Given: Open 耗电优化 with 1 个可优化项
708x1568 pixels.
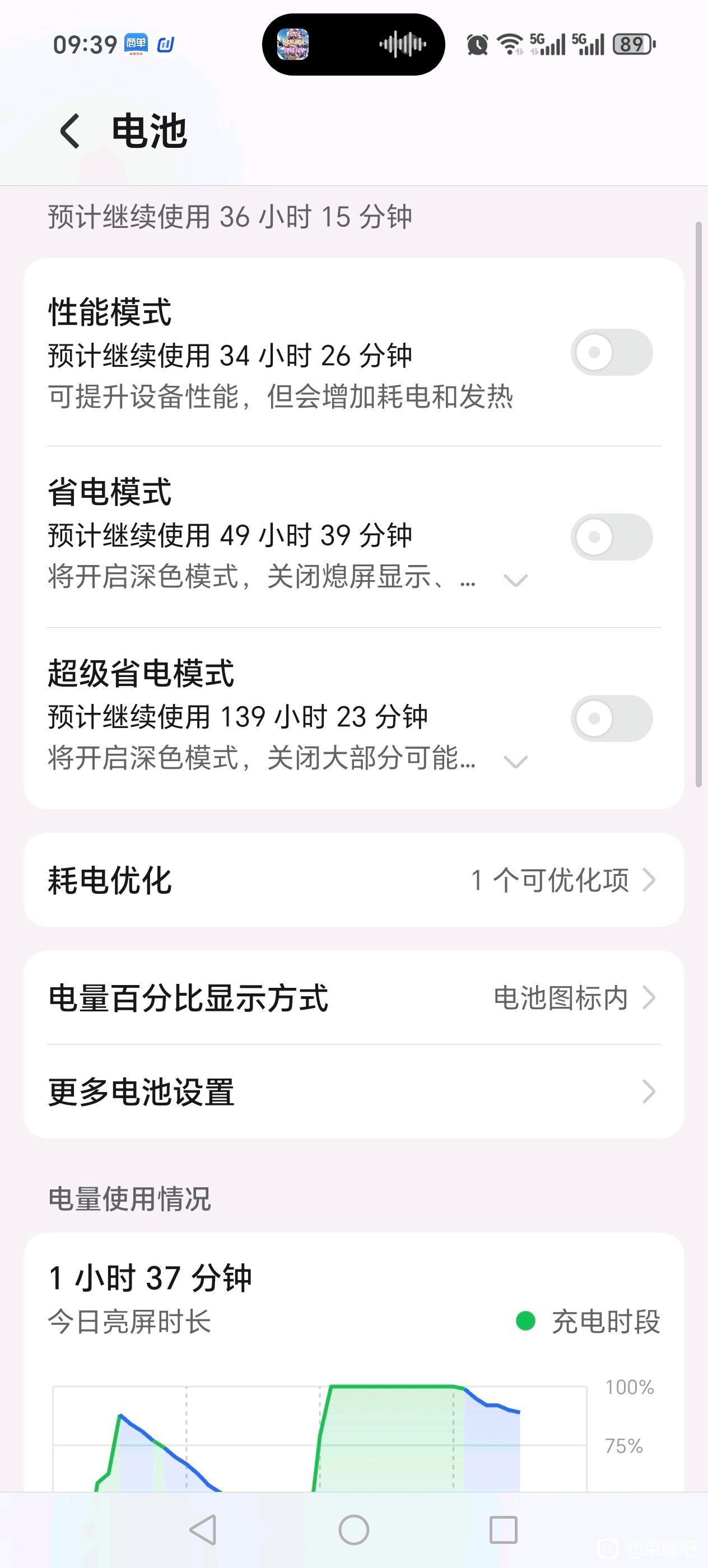Looking at the screenshot, I should 353,880.
